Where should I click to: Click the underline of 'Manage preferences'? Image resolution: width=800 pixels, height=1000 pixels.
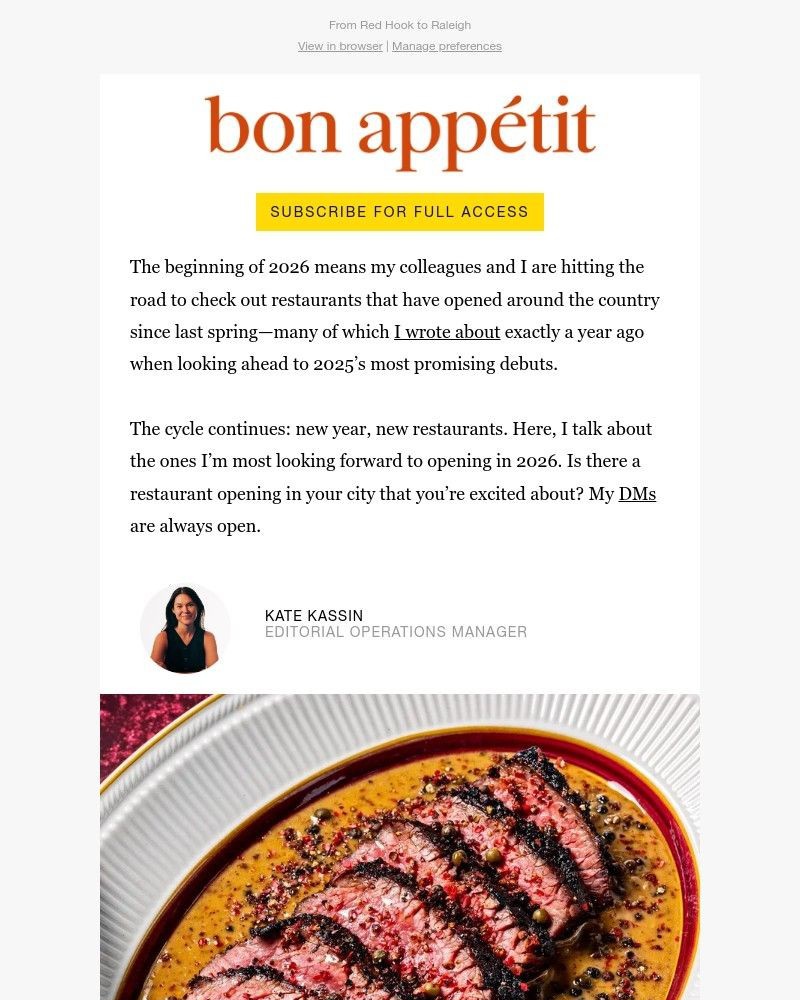[x=447, y=53]
